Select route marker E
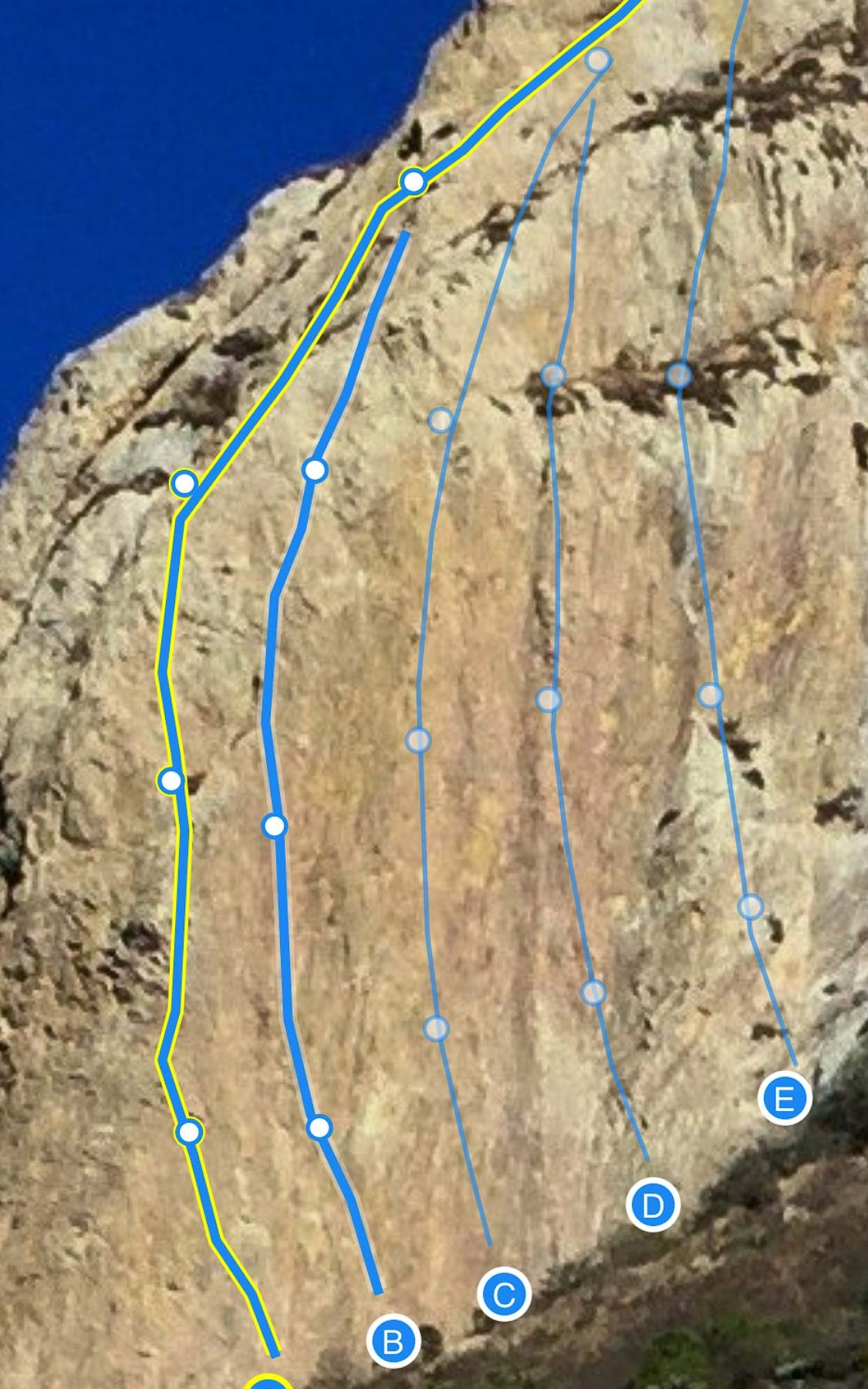This screenshot has height=1389, width=868. [x=785, y=1098]
